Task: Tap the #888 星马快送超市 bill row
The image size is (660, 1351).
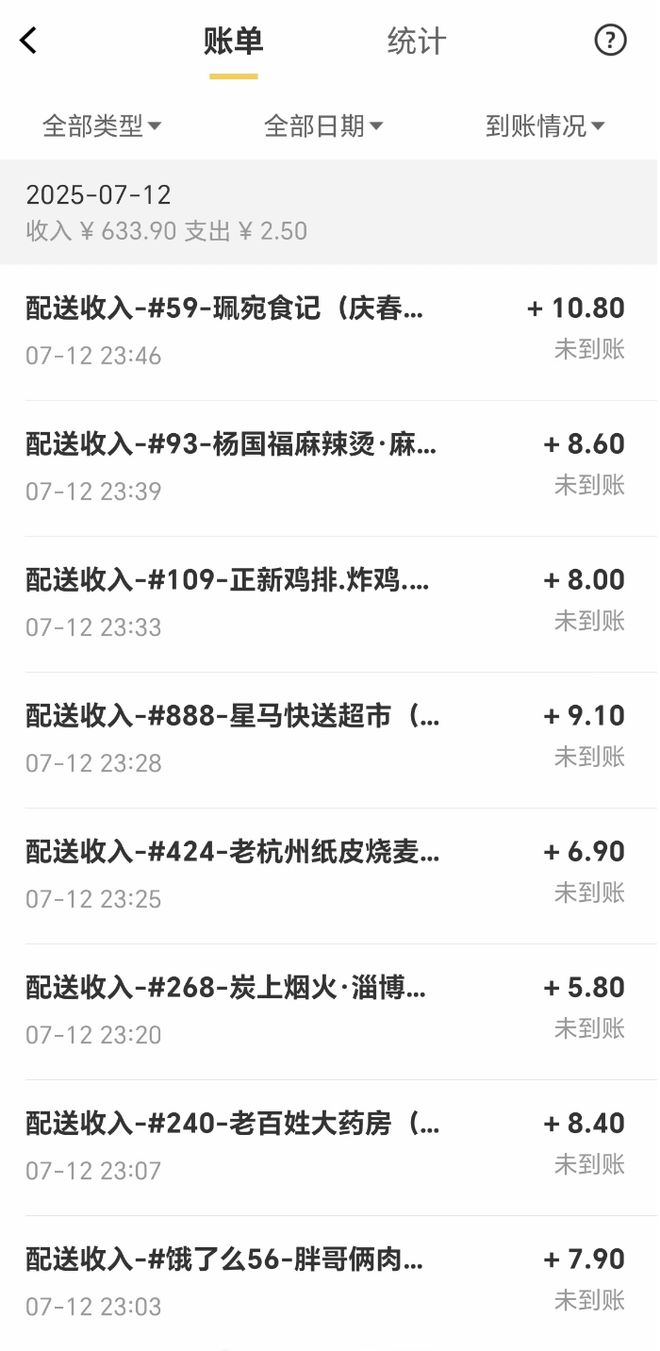Action: tap(326, 739)
